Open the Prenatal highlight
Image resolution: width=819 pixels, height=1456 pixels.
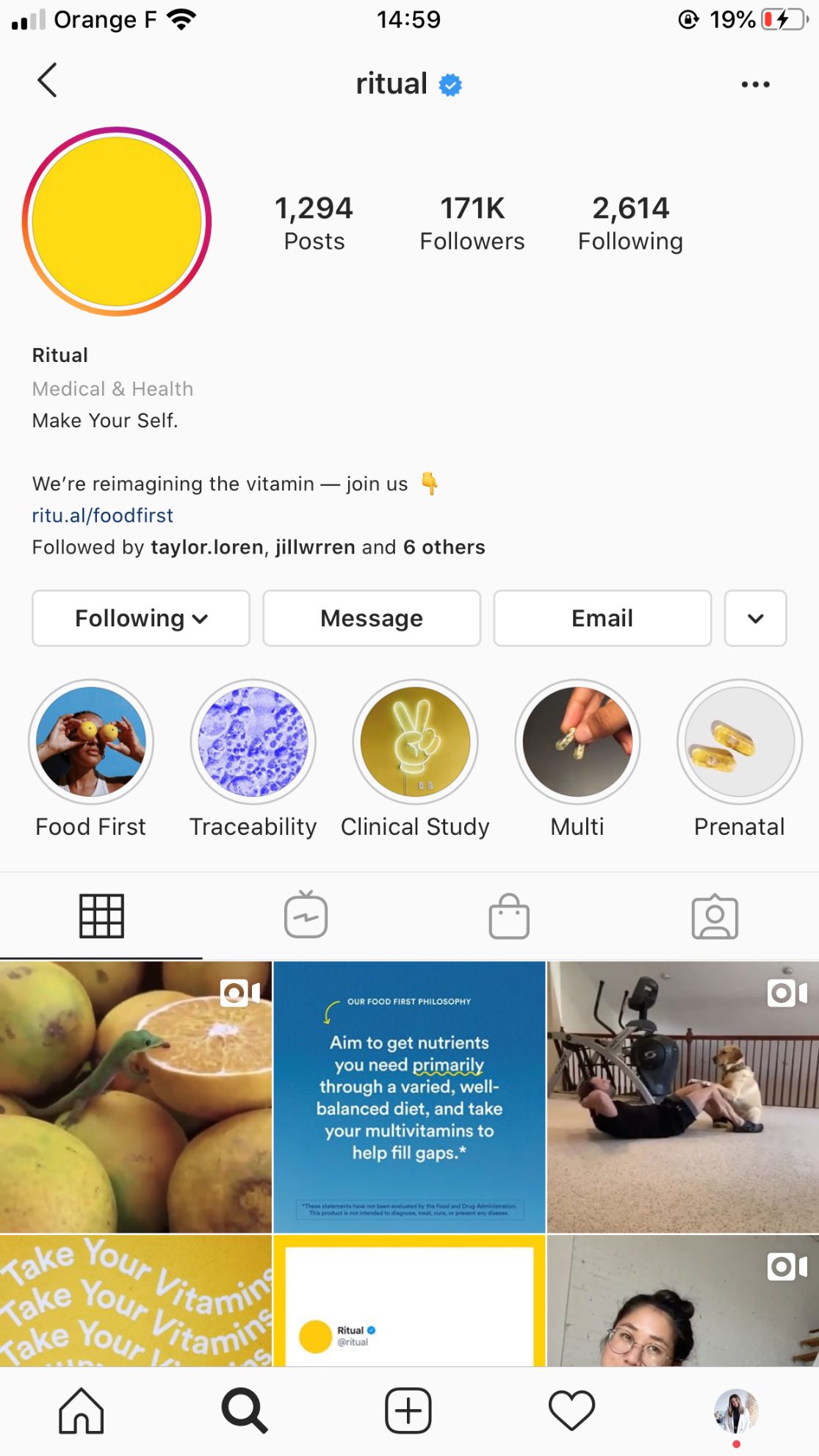[739, 742]
